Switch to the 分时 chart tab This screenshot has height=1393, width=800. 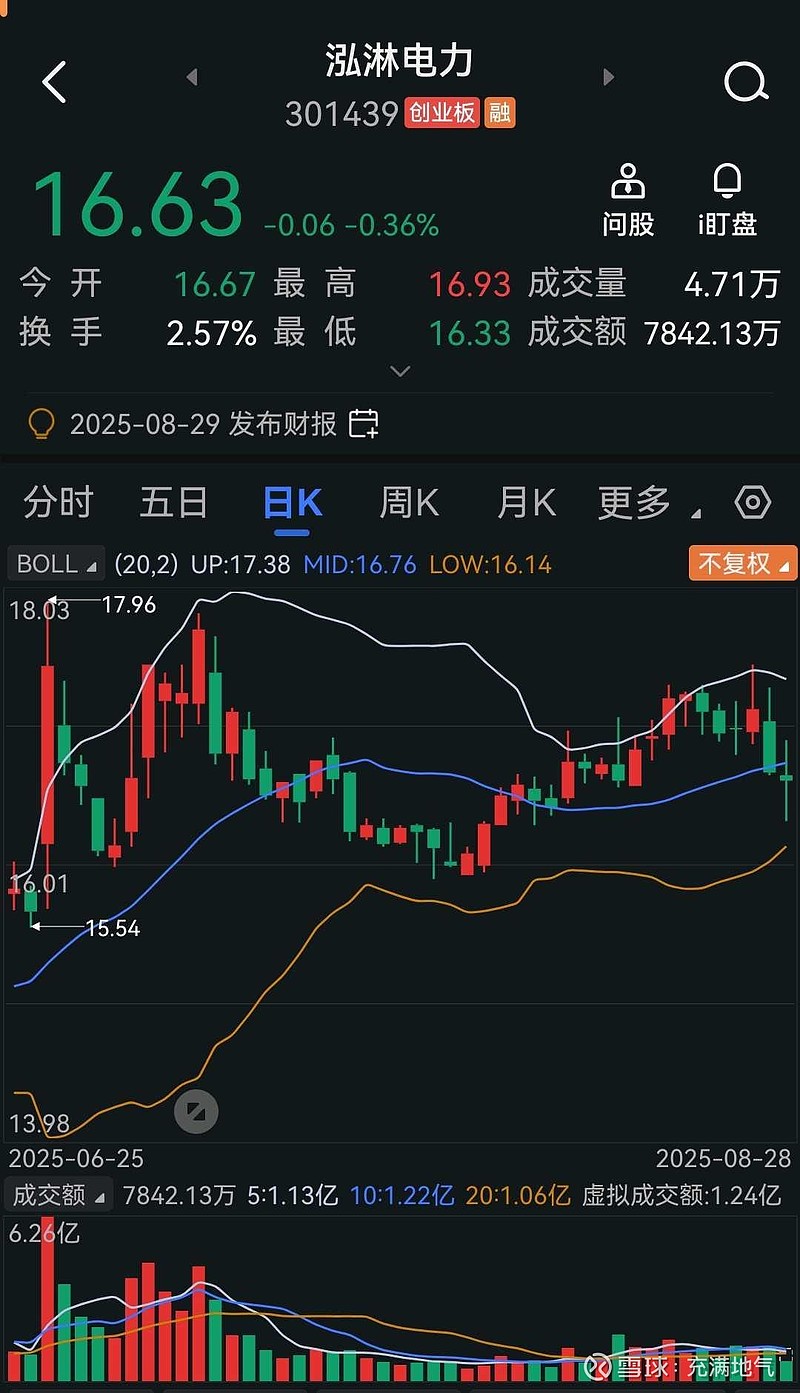pyautogui.click(x=58, y=502)
